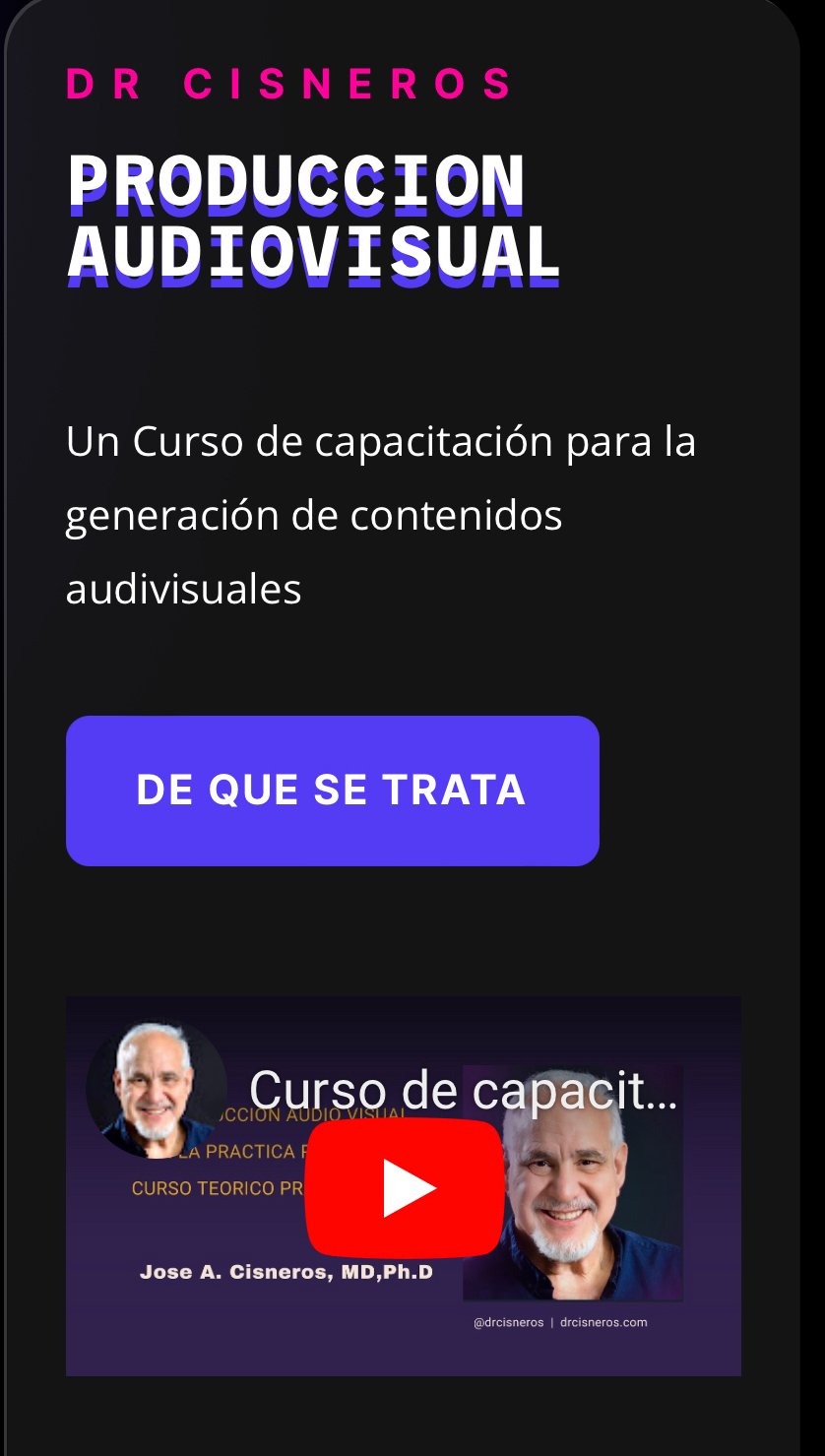The height and width of the screenshot is (1456, 825).
Task: Play the embedded YouTube video
Action: click(404, 1187)
